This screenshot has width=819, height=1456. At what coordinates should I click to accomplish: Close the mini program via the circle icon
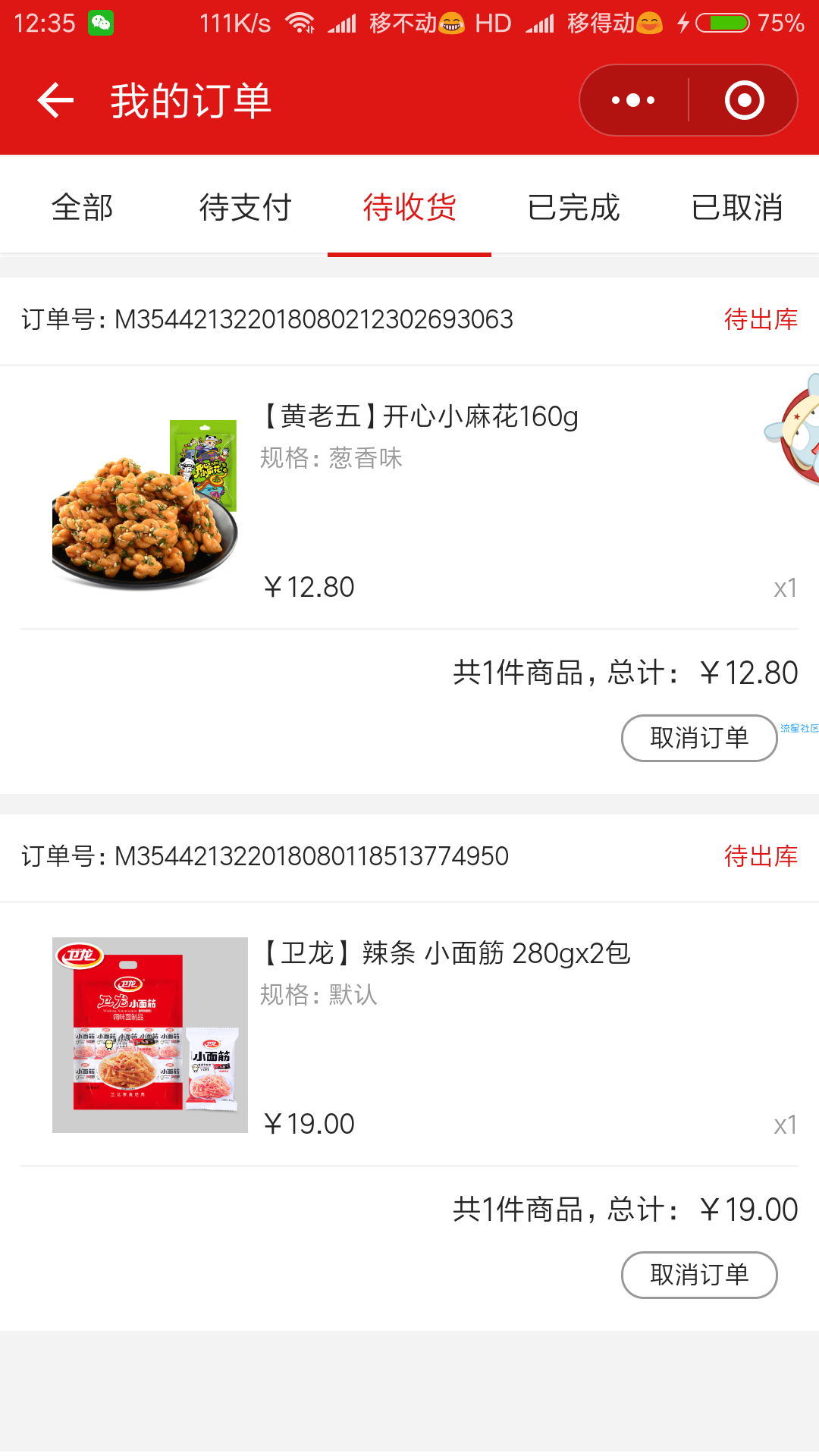pos(744,100)
